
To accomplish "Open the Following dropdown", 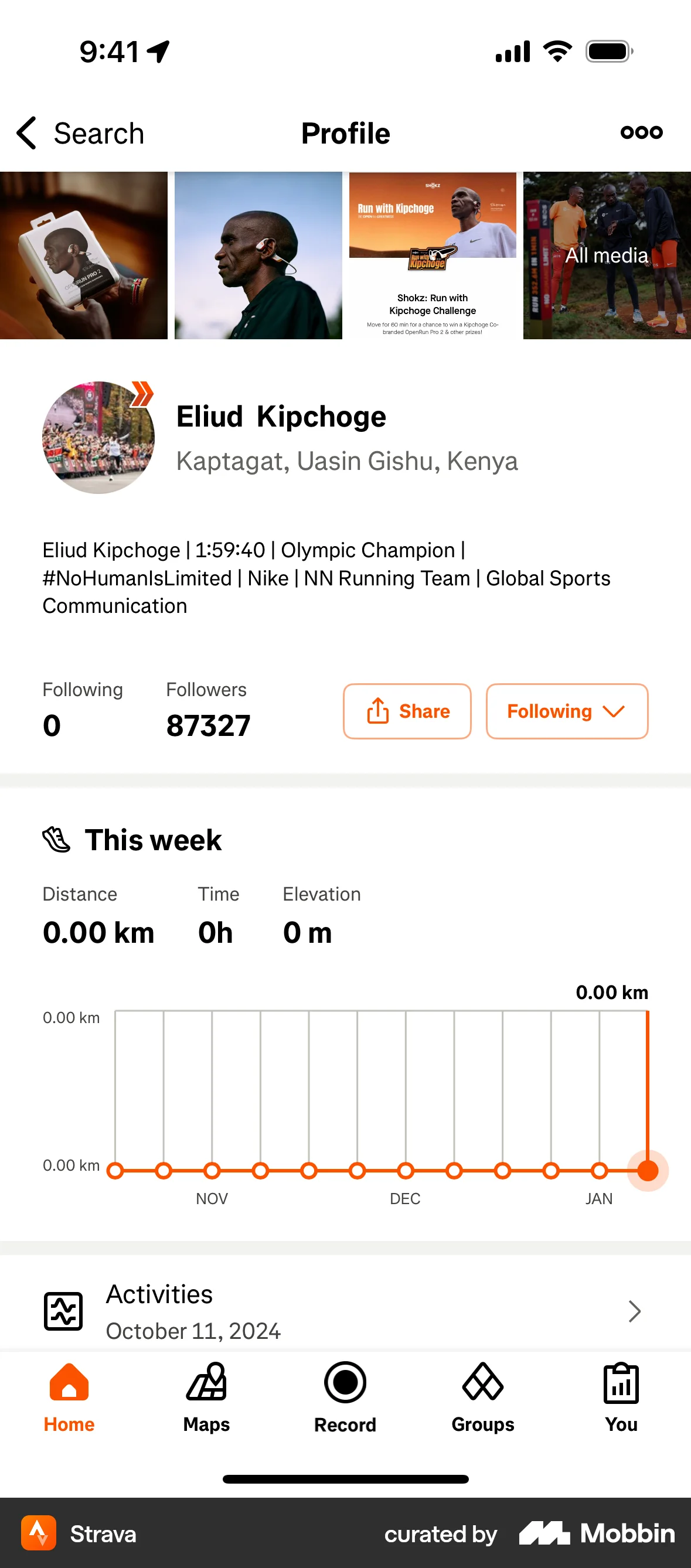I will tap(566, 711).
